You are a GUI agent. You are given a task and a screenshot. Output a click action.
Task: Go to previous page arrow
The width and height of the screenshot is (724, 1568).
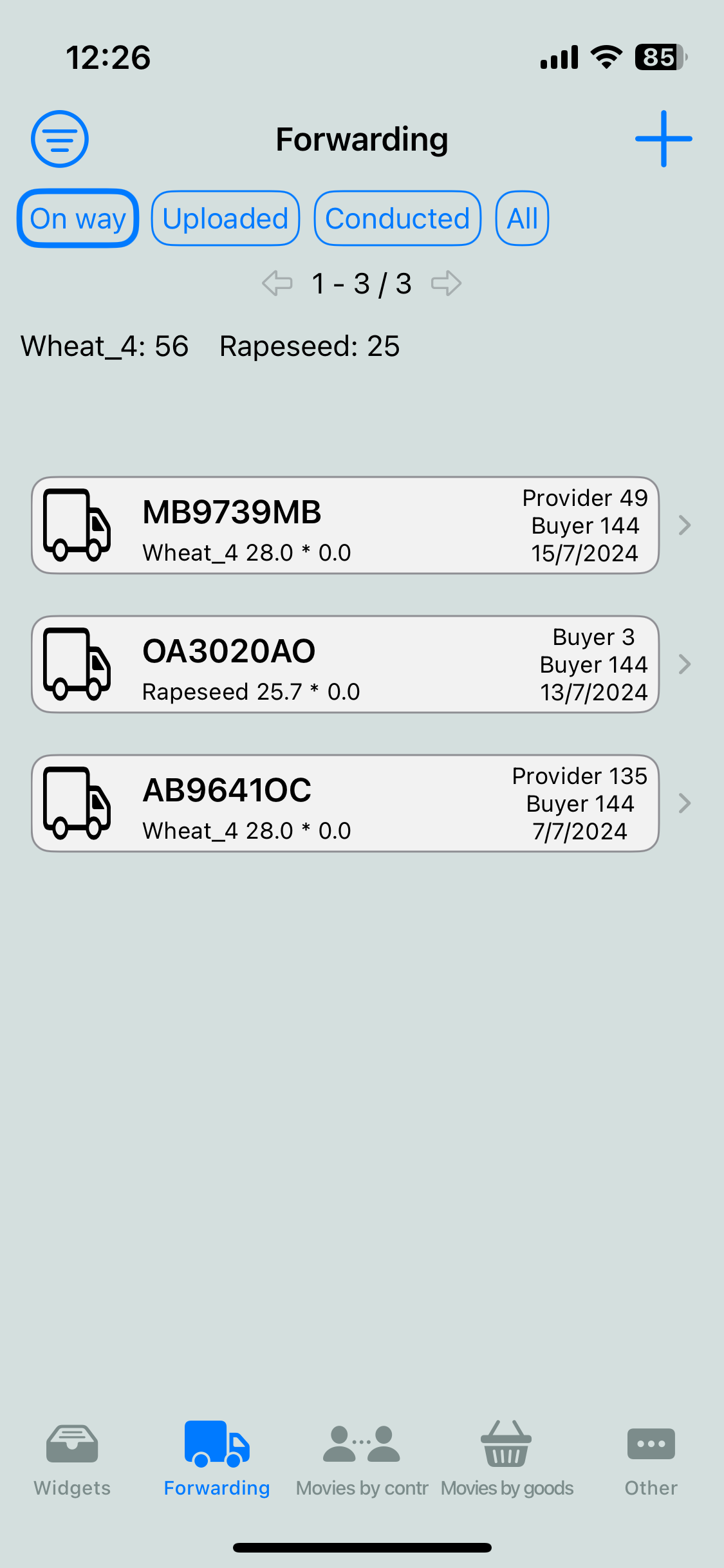tap(277, 283)
